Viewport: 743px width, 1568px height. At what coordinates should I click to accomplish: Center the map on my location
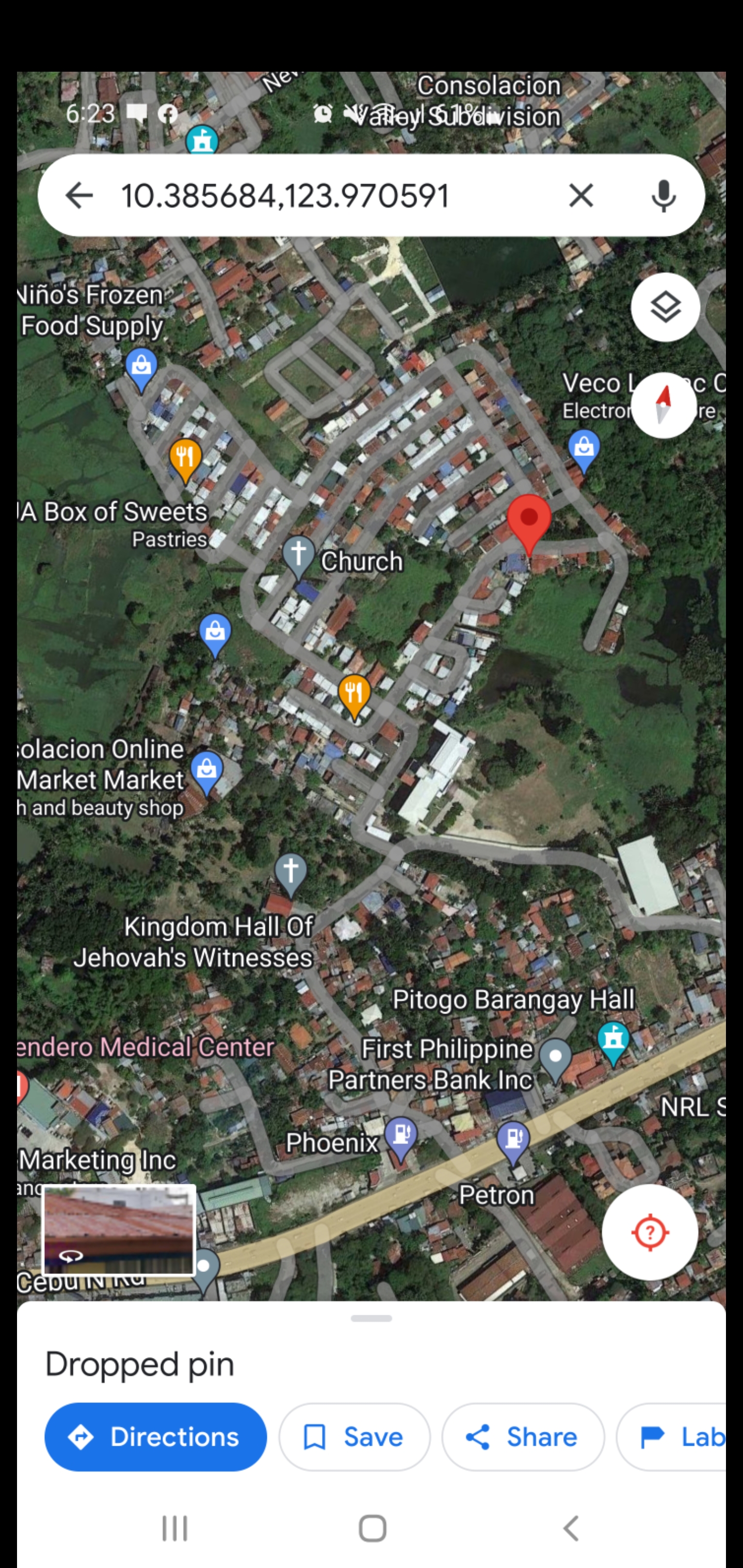pyautogui.click(x=650, y=1232)
